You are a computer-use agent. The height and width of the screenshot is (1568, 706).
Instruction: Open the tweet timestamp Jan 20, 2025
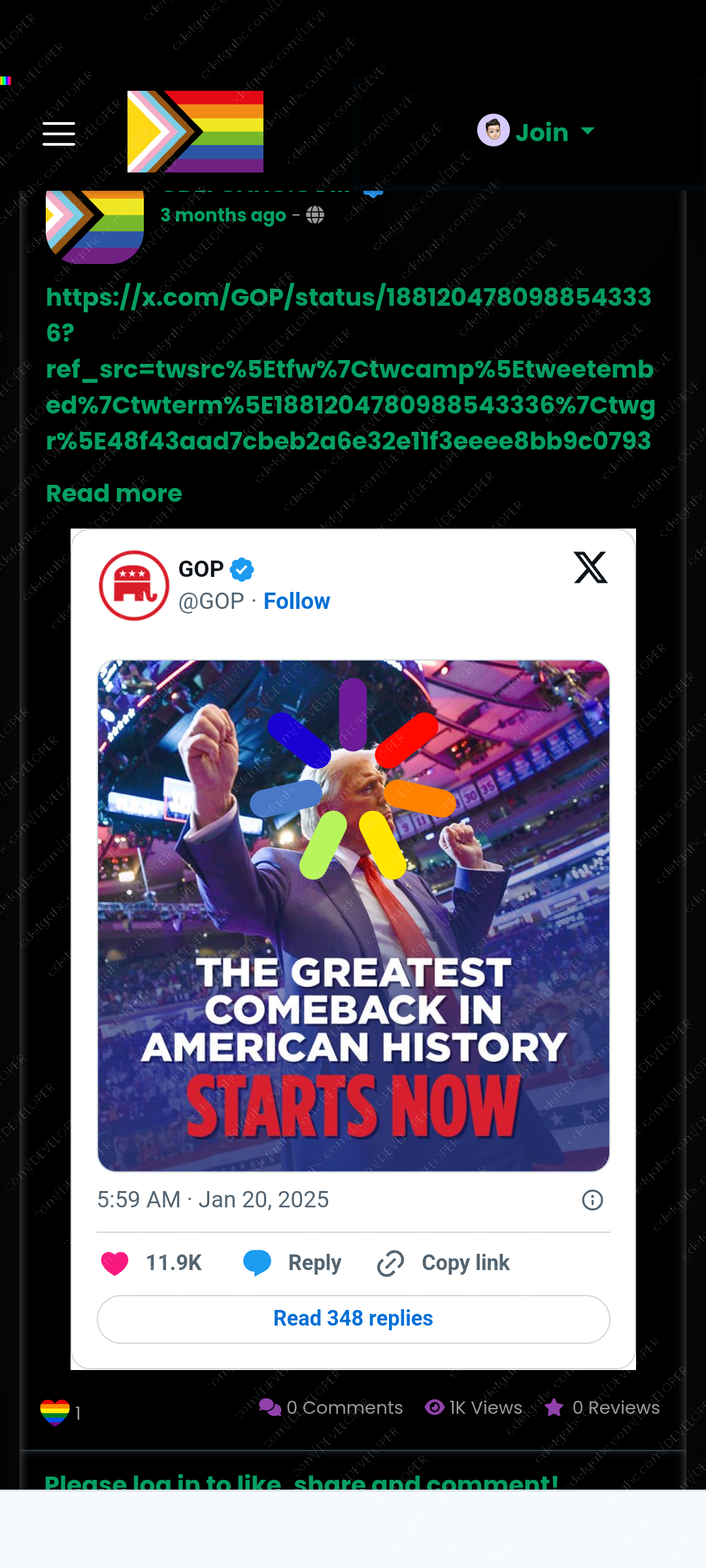point(213,1200)
